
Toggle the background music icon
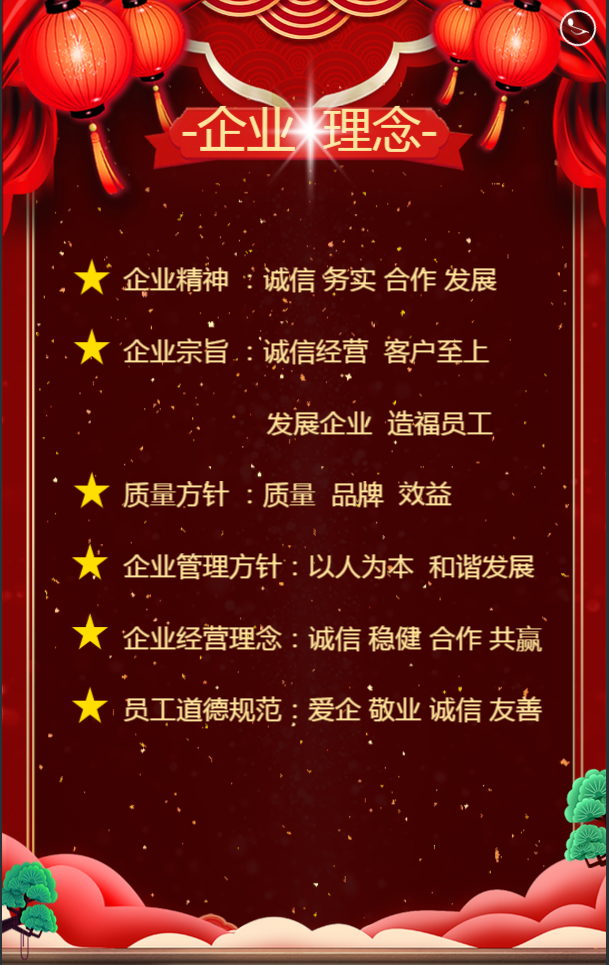coord(578,28)
